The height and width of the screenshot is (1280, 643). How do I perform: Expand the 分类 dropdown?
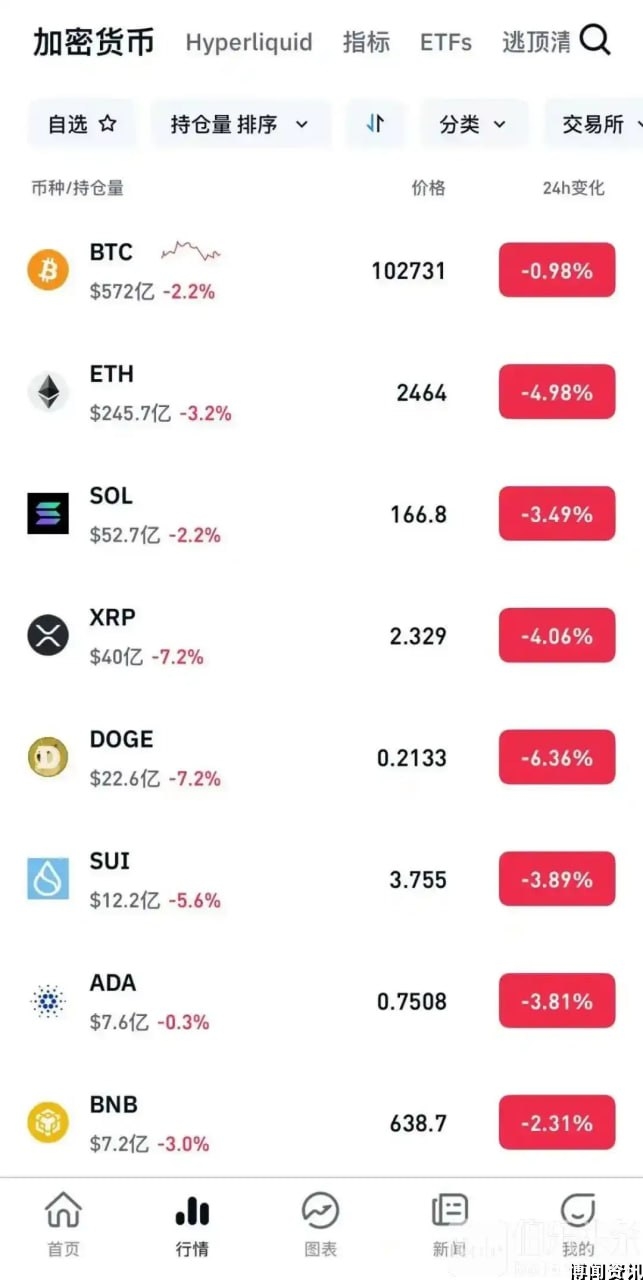[x=473, y=124]
